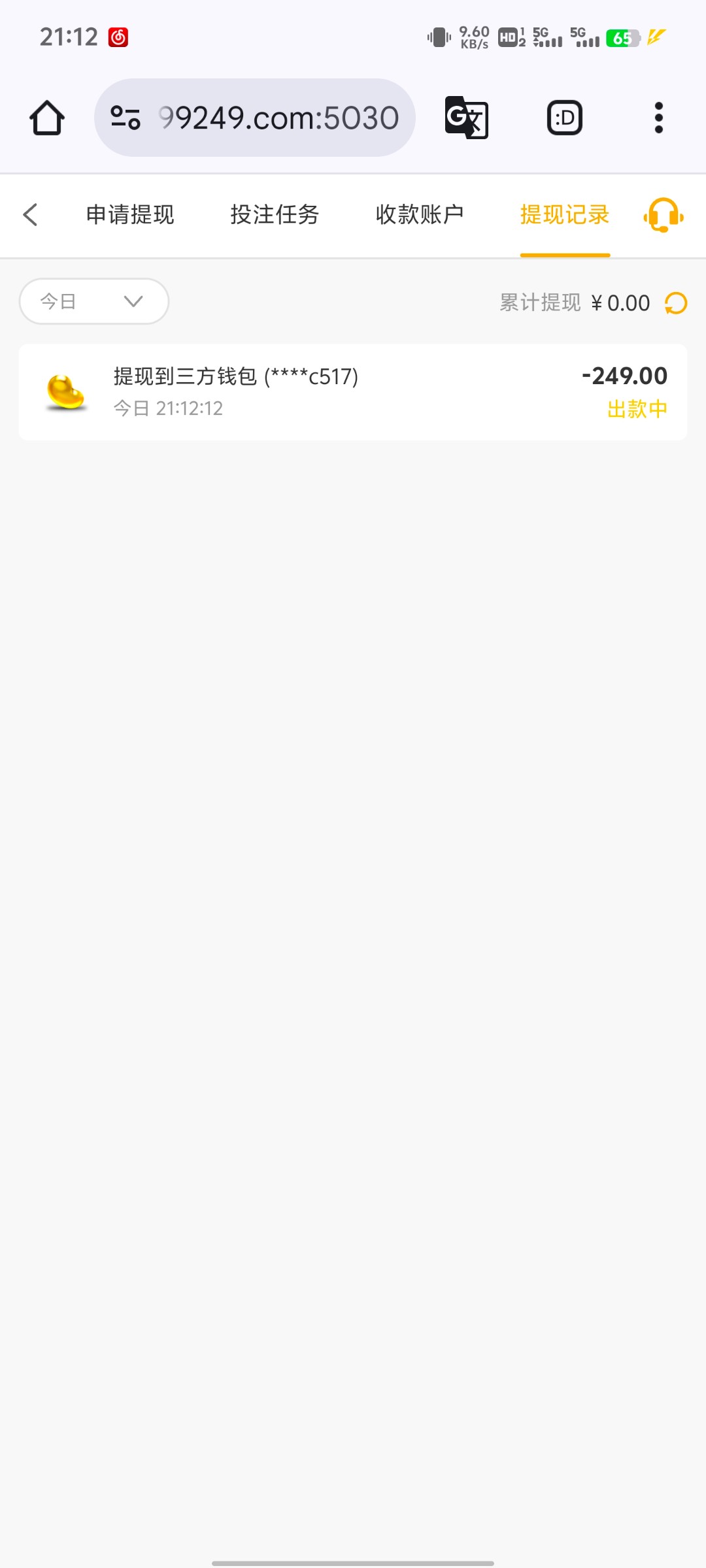The image size is (706, 1568).
Task: Translate the page with Google Translate icon
Action: pos(466,118)
